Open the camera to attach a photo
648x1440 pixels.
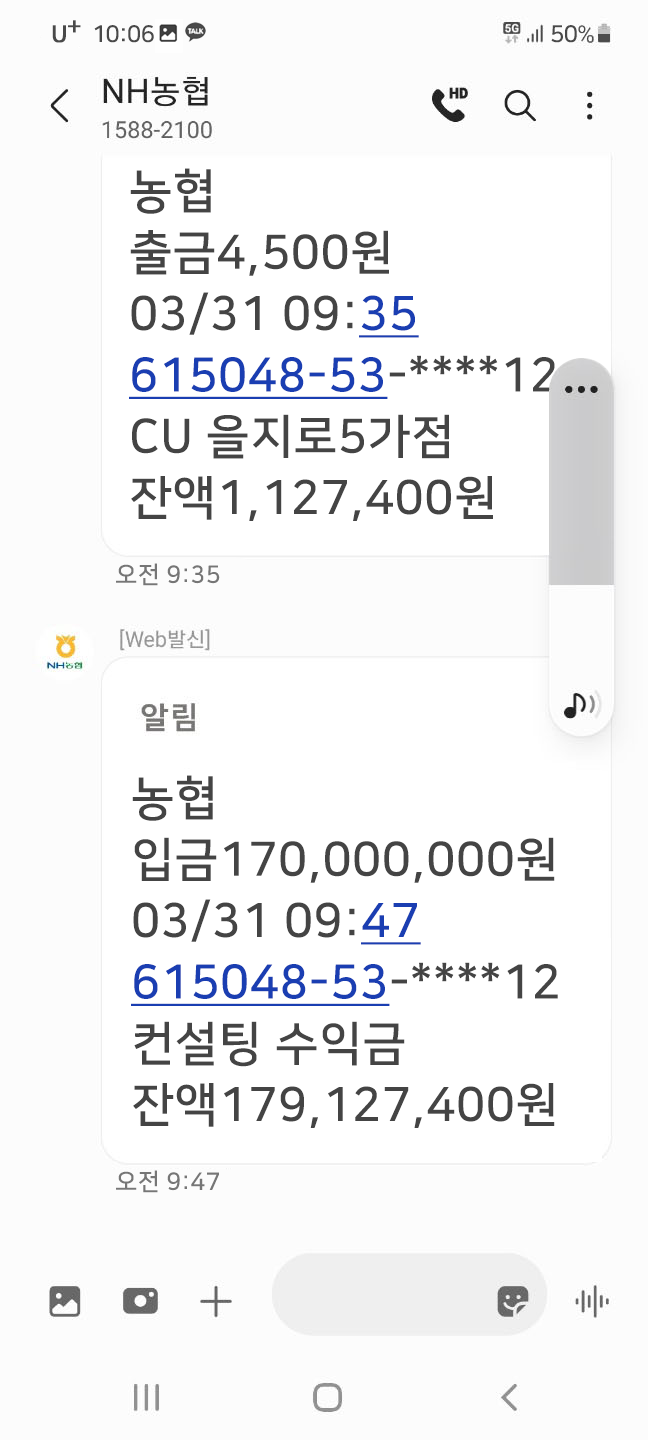[140, 1301]
